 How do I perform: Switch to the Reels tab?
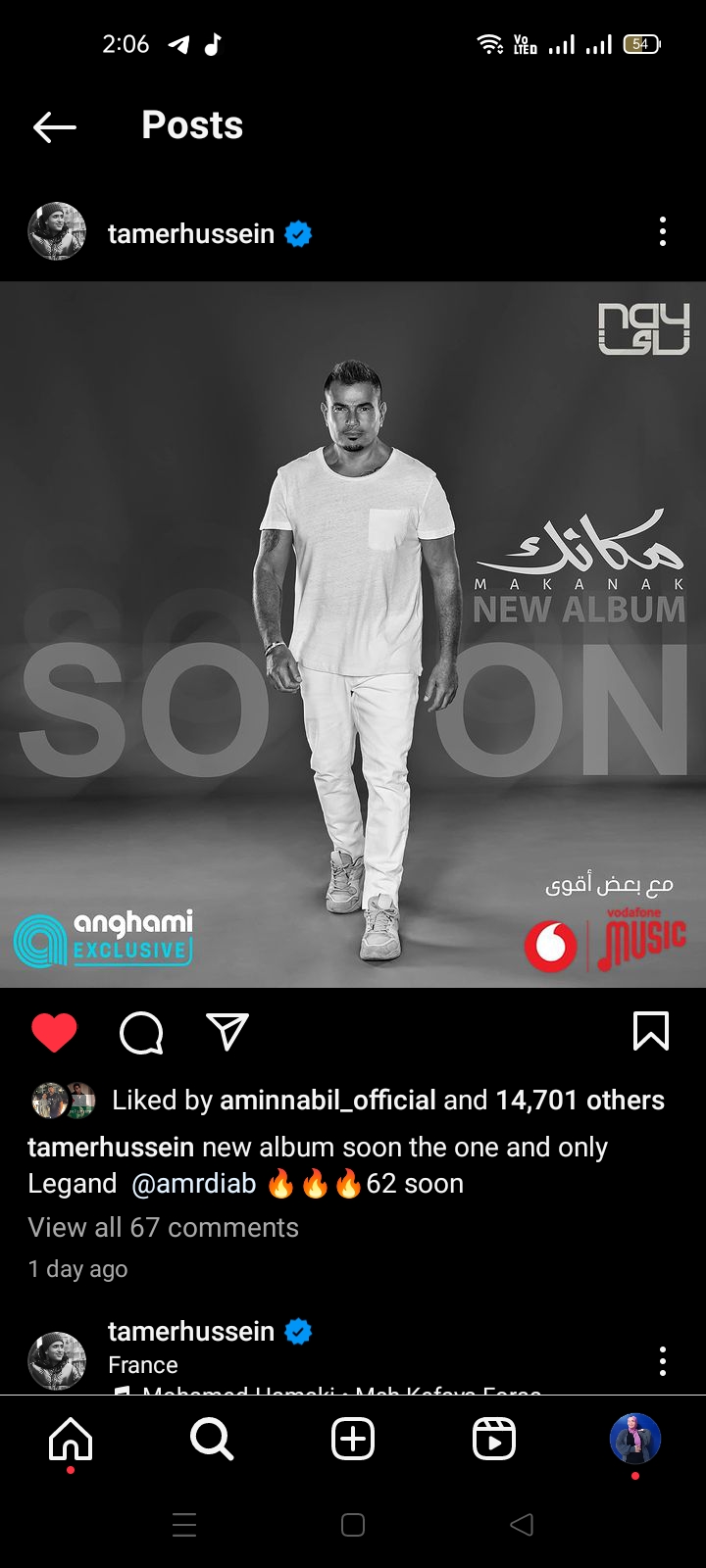[x=493, y=1440]
